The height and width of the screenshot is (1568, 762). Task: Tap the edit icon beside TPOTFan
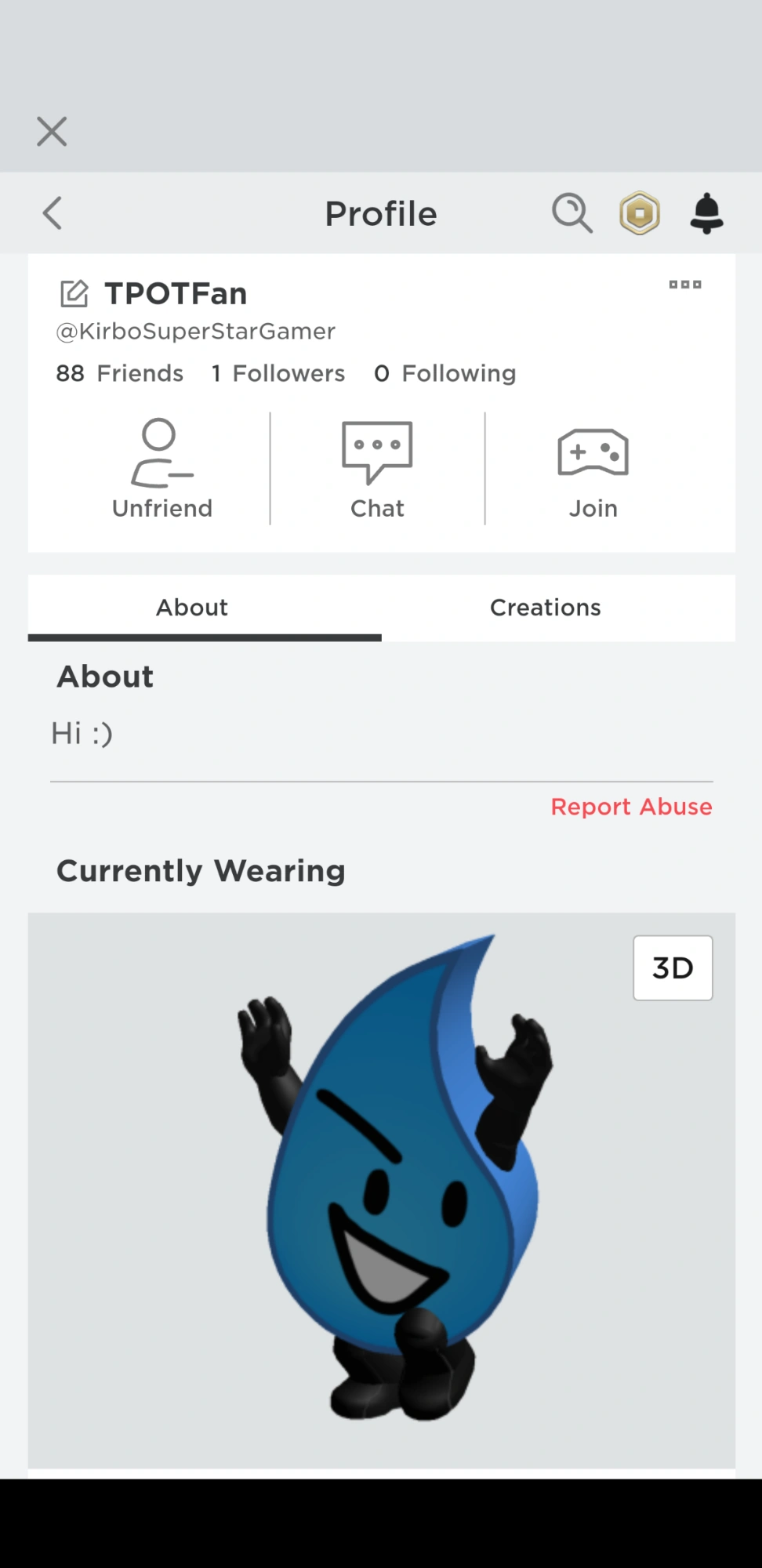[x=74, y=294]
